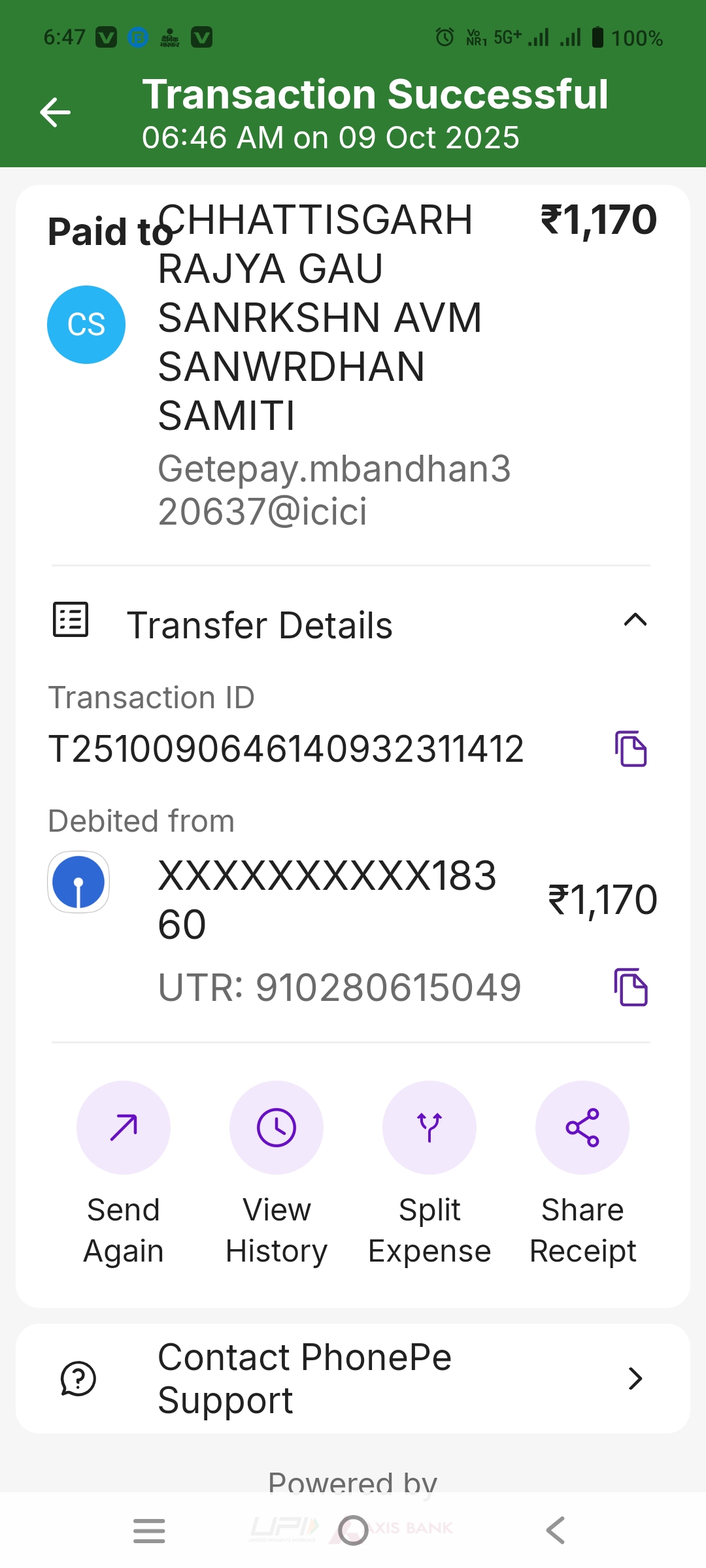Go back from Transaction Successful screen

pos(56,112)
